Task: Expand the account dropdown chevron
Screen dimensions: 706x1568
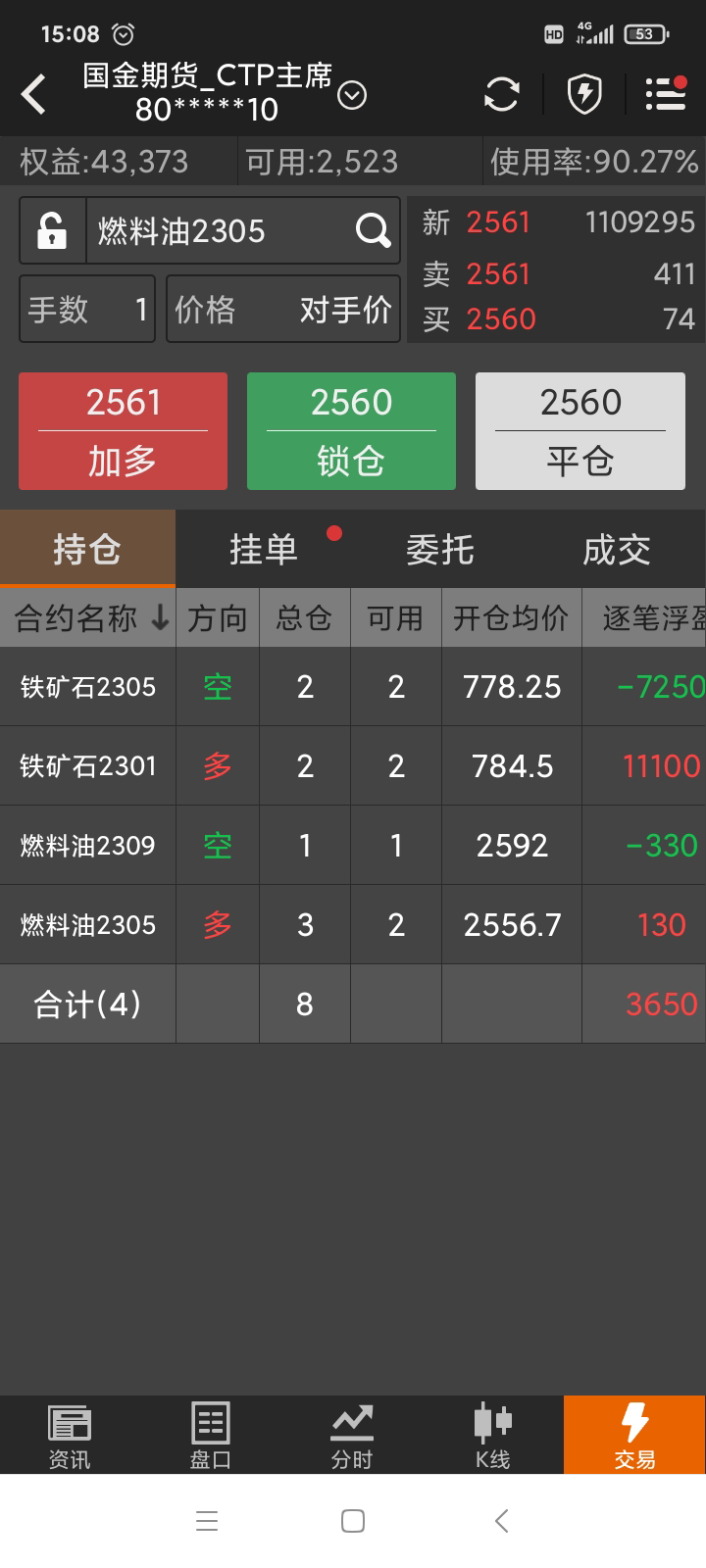Action: point(352,95)
